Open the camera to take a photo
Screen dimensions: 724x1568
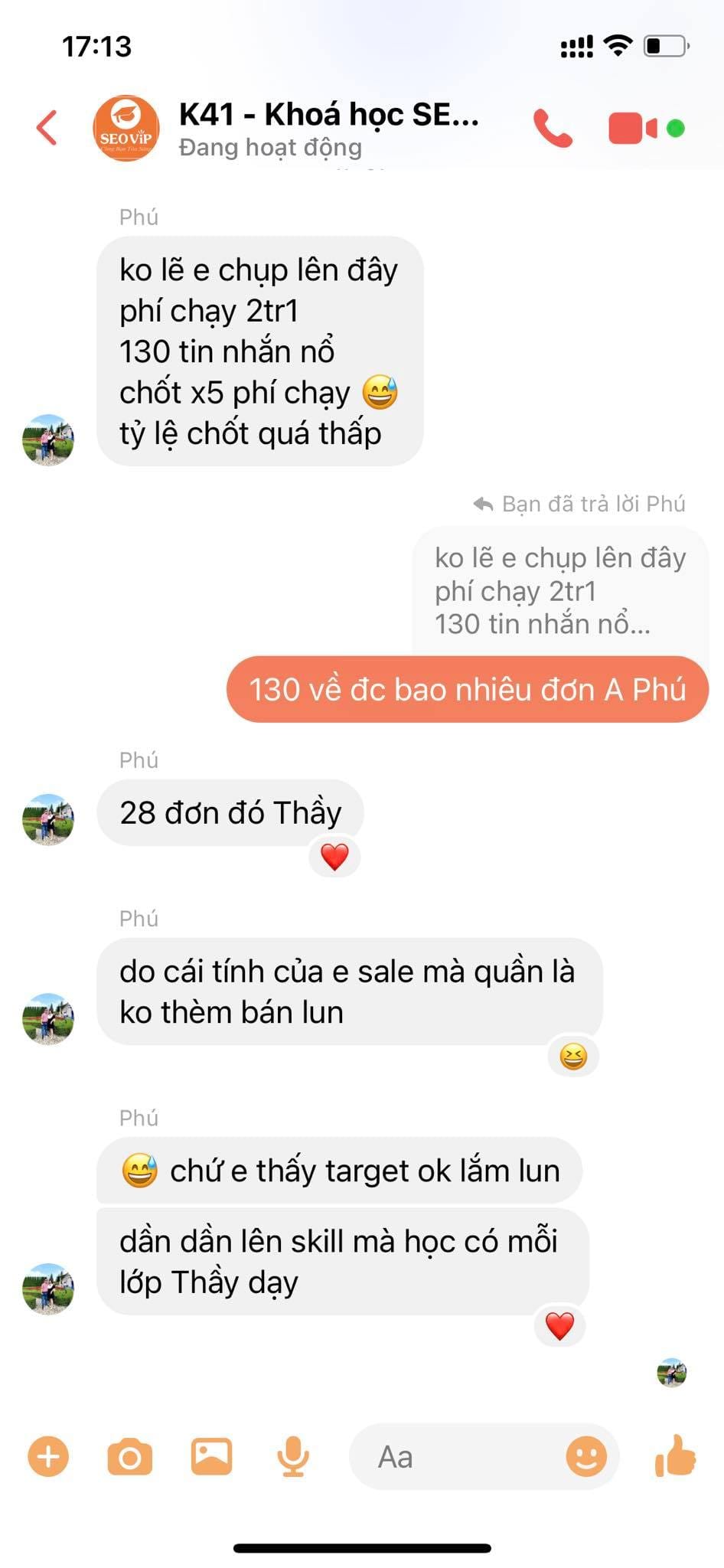130,1456
